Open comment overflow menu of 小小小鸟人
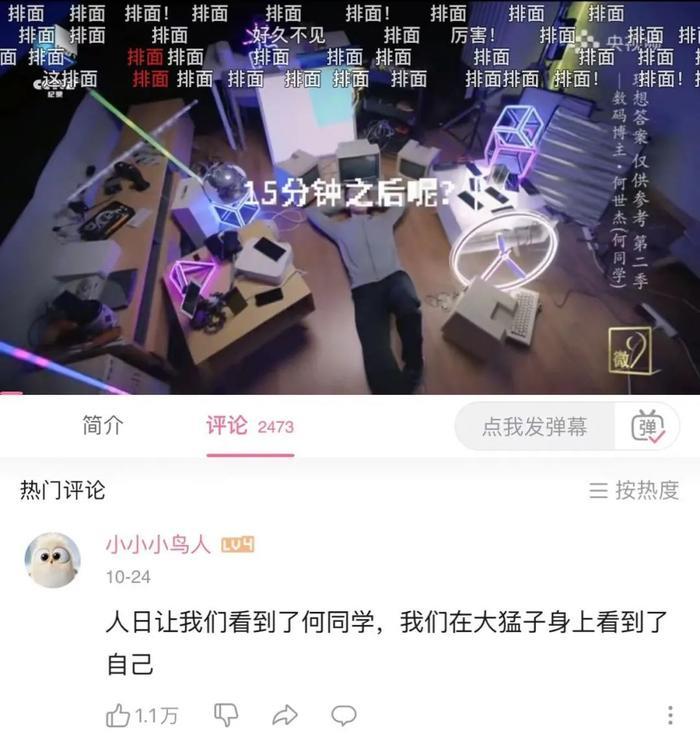 pos(669,715)
